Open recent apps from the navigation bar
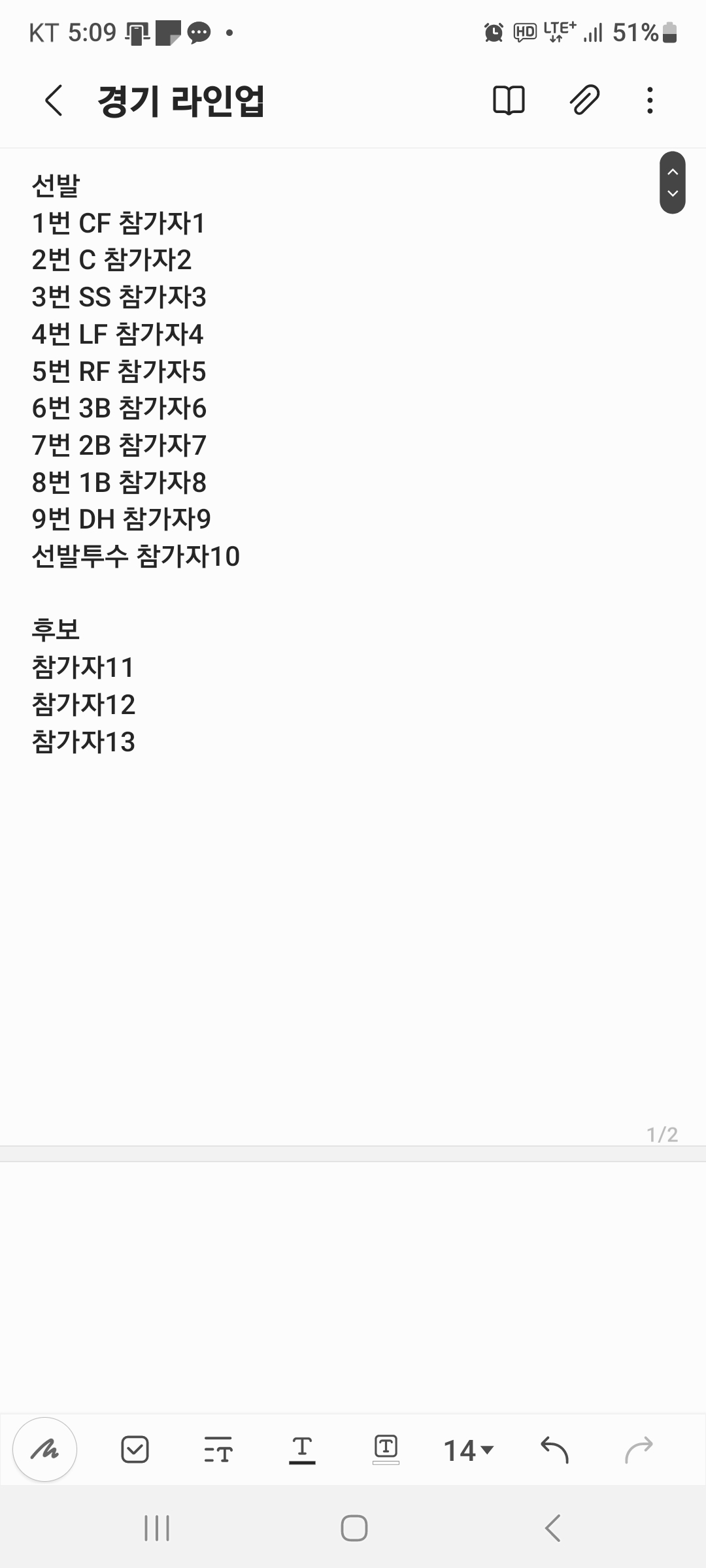706x1568 pixels. (157, 1528)
